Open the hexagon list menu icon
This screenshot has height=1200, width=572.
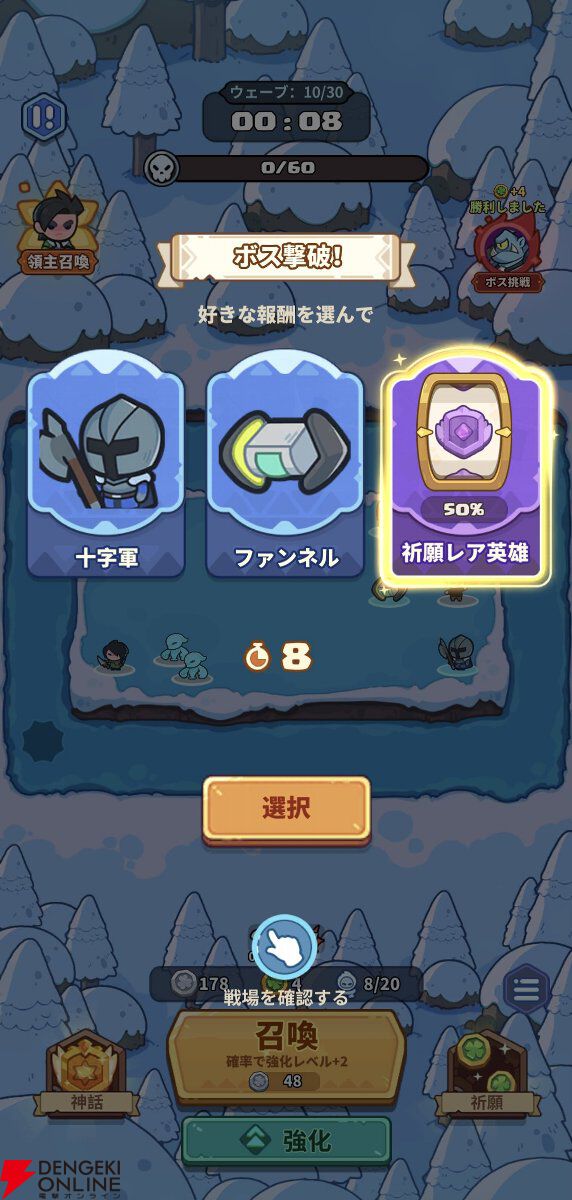point(526,990)
